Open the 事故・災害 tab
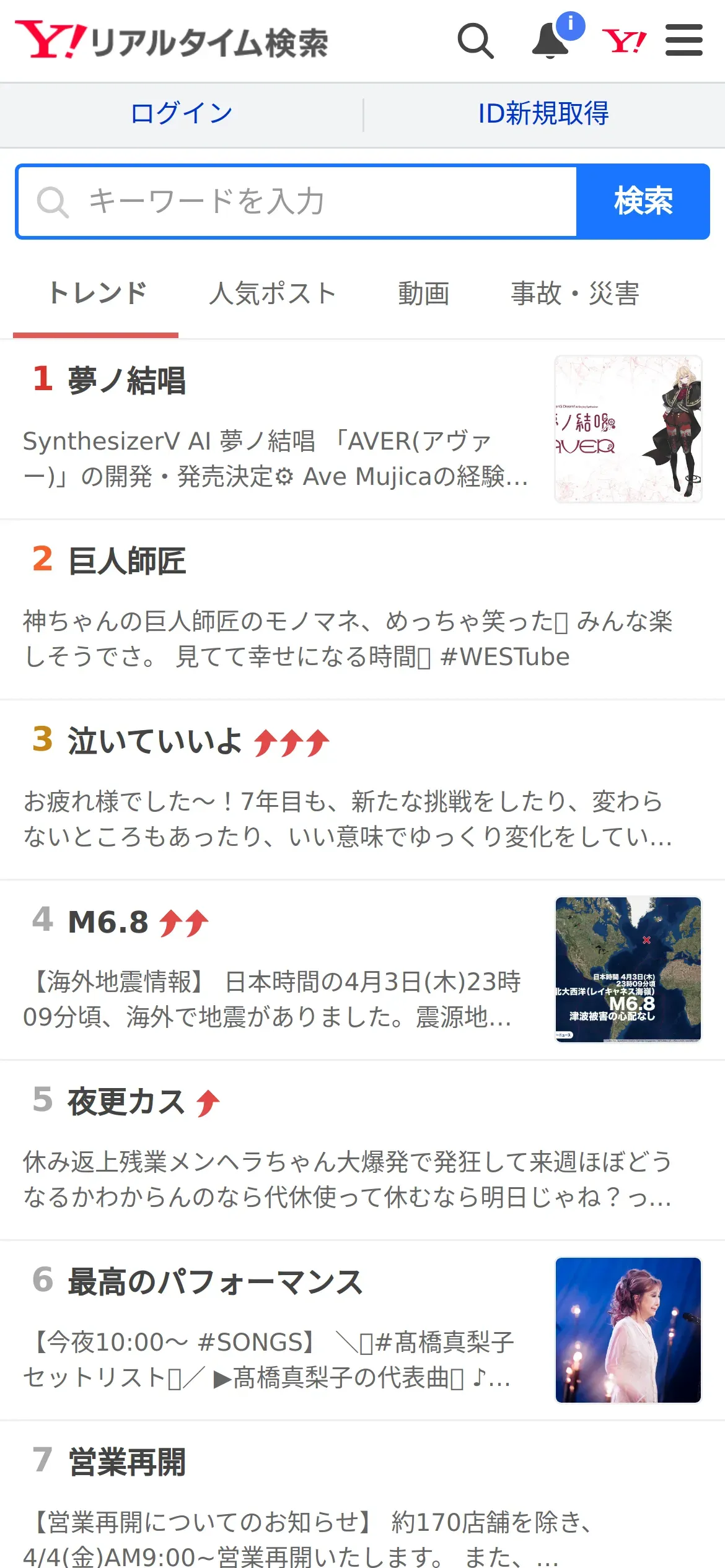Screen dimensions: 725x1568 pyautogui.click(x=575, y=294)
